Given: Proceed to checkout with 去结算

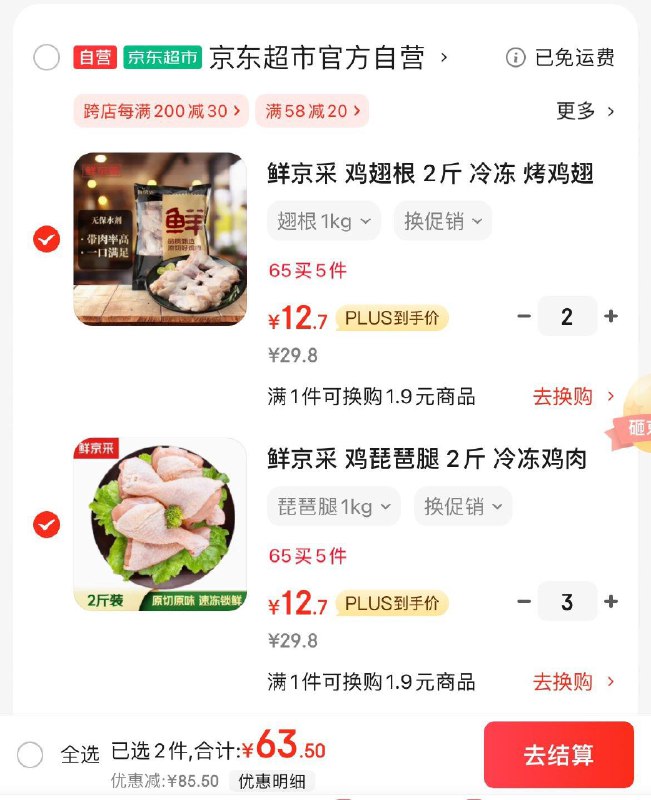Looking at the screenshot, I should click(558, 755).
